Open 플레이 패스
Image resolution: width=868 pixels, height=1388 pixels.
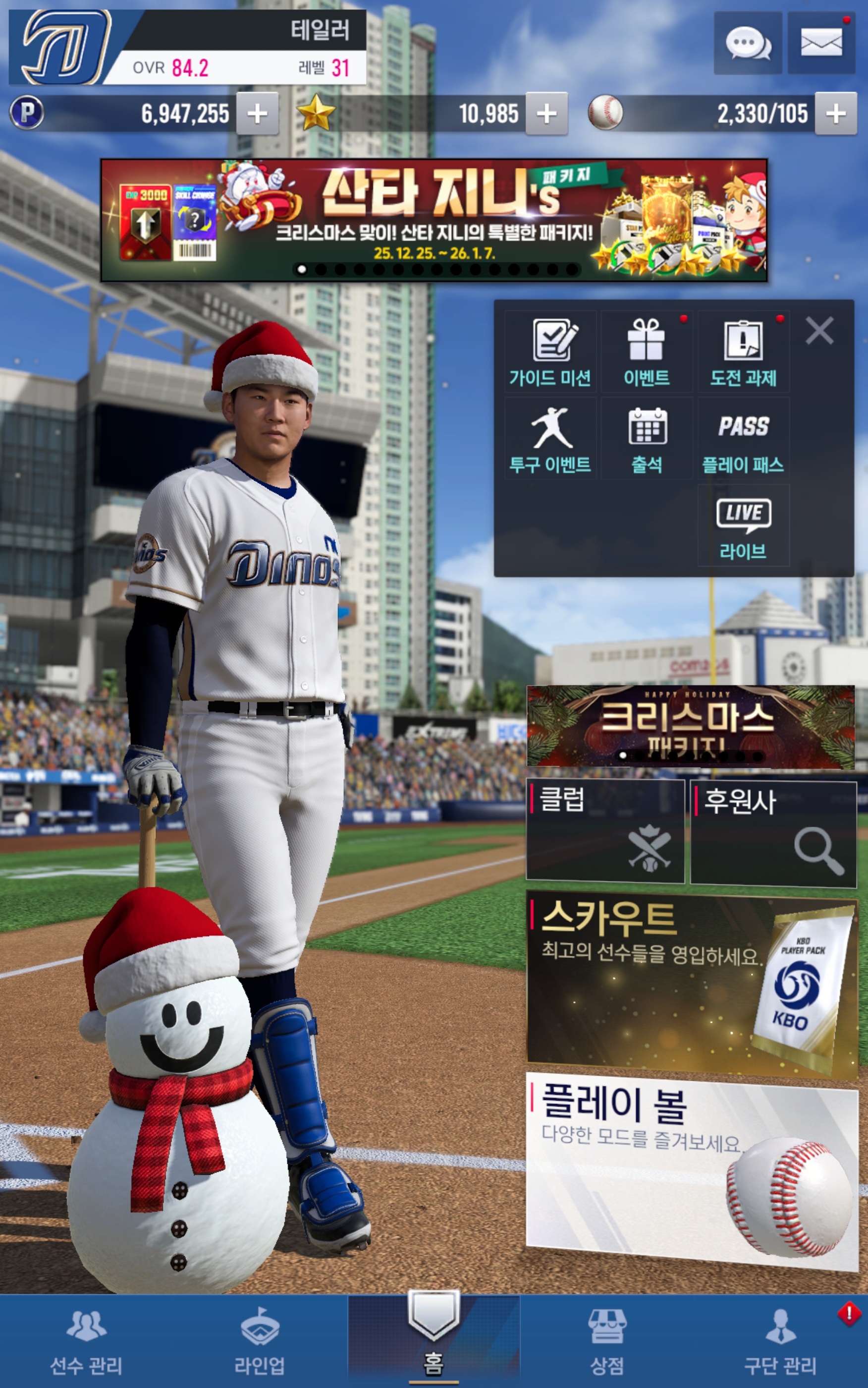point(743,439)
